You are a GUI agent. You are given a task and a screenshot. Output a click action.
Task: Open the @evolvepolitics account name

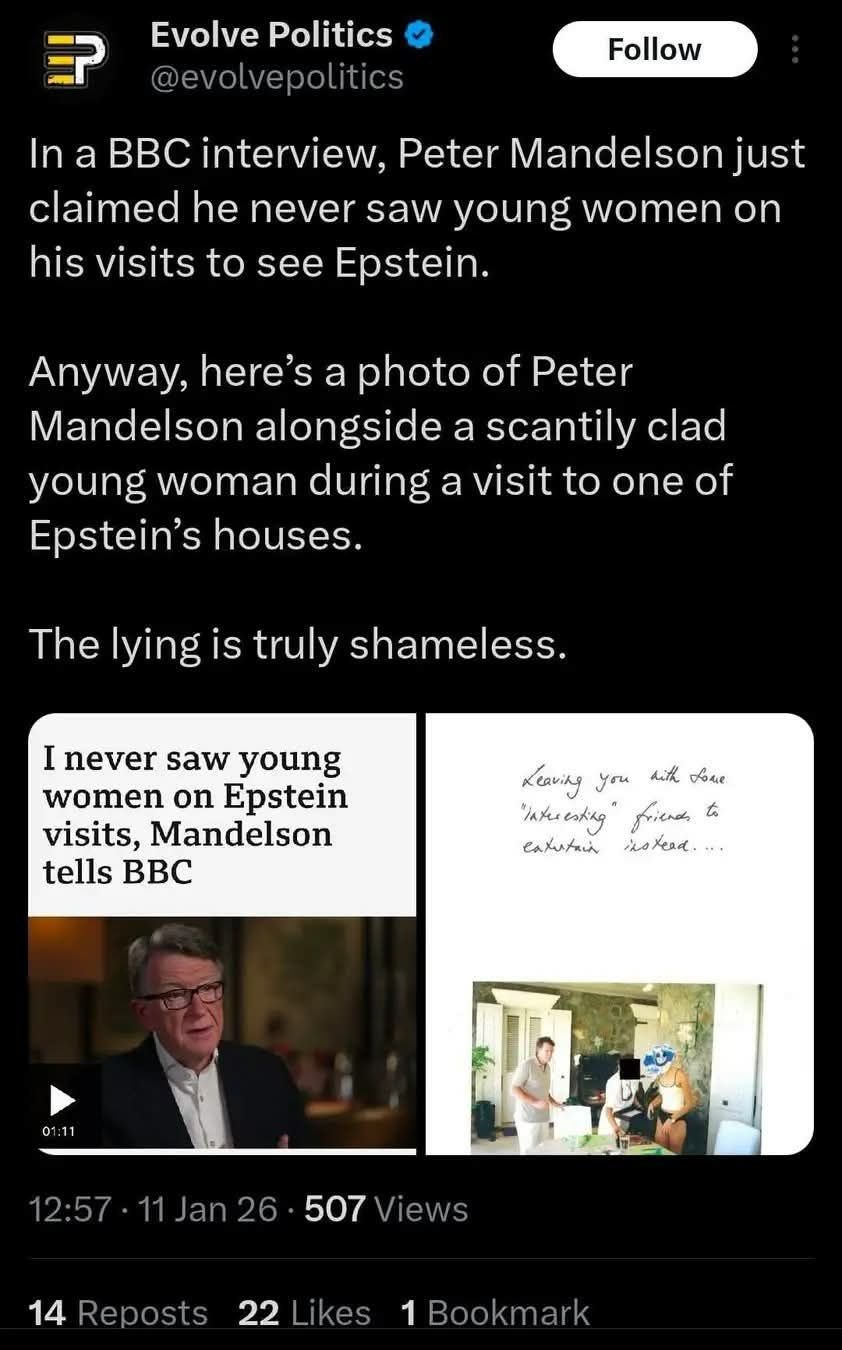276,77
